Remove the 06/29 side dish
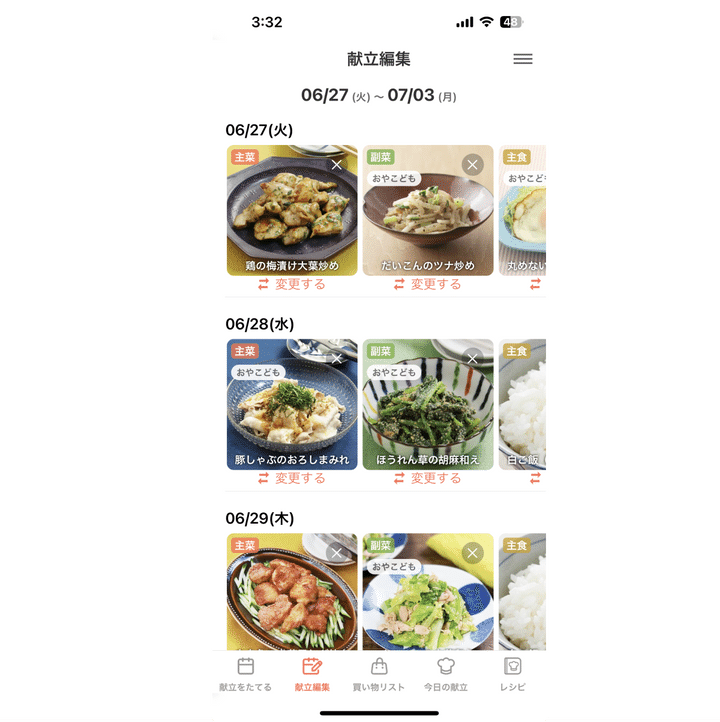This screenshot has height=722, width=720. click(473, 553)
